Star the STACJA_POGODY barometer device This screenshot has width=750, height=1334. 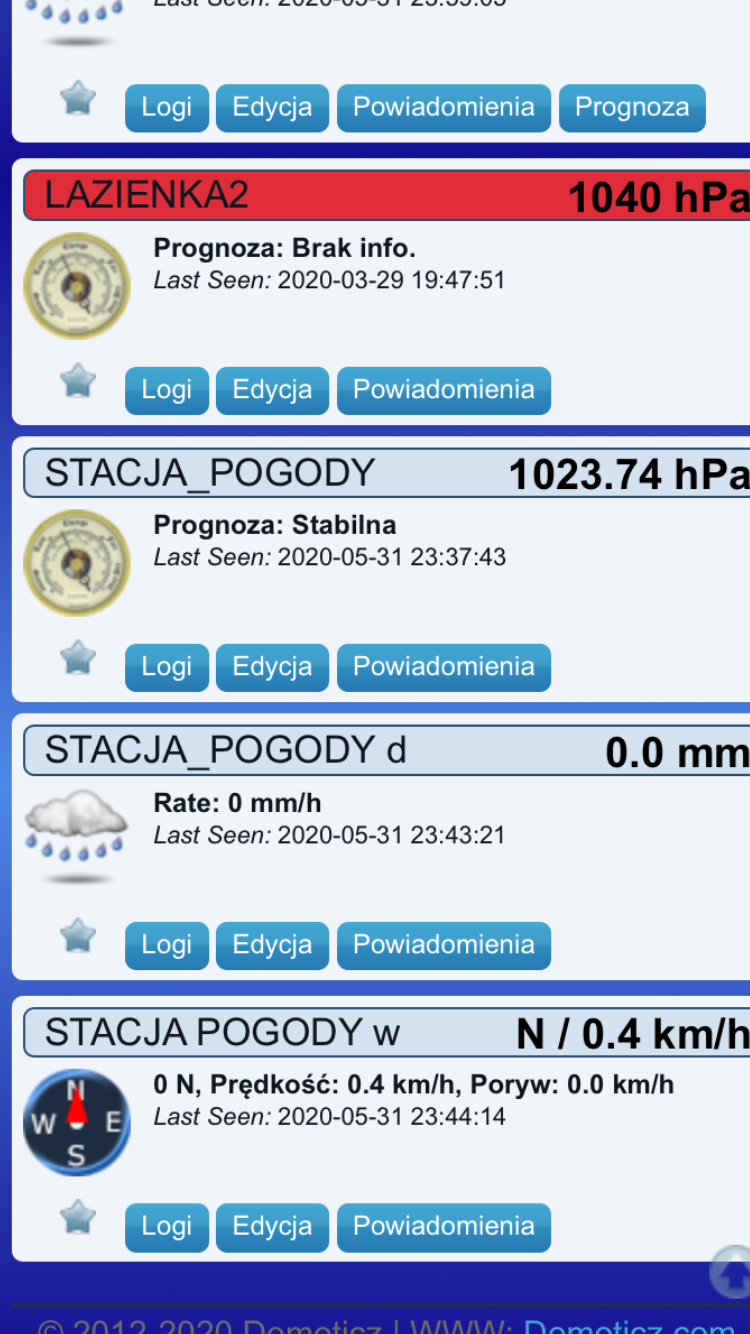[x=78, y=658]
